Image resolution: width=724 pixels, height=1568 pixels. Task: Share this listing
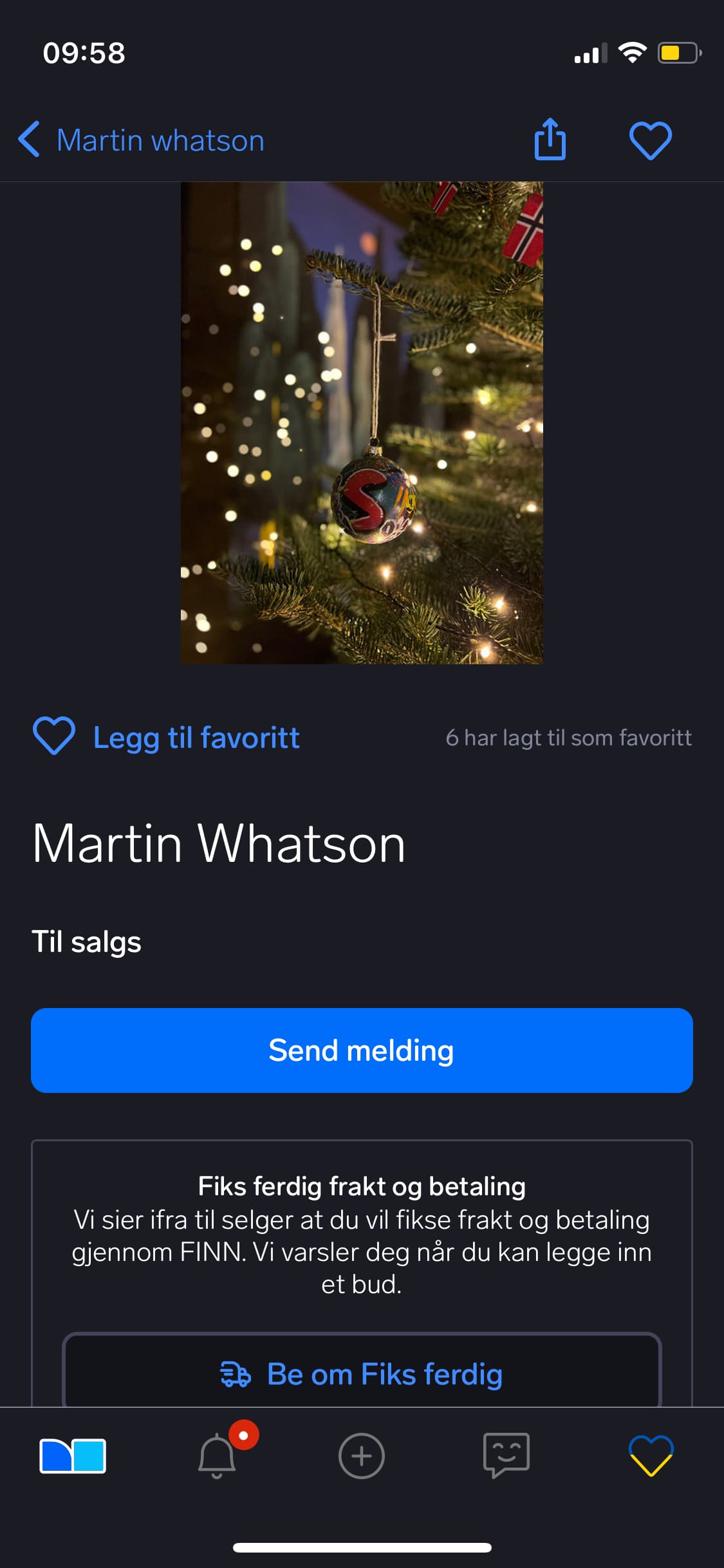(550, 138)
